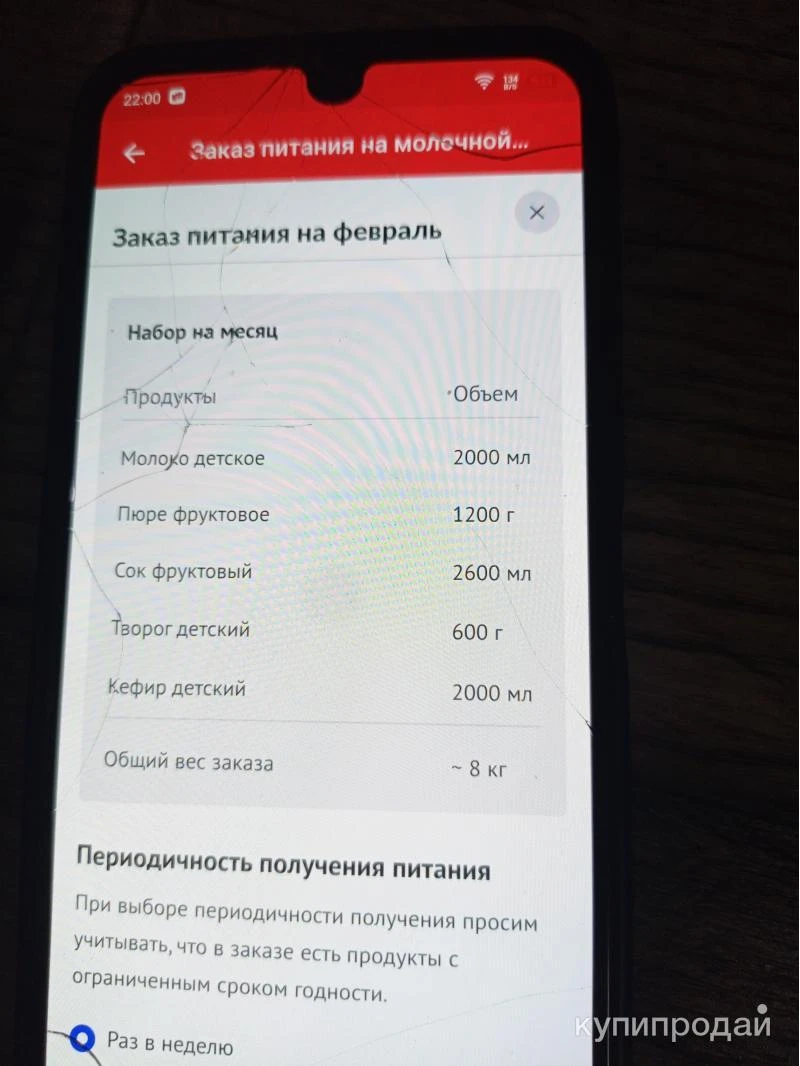Go back using the header arrow
This screenshot has width=800, height=1066.
coord(133,153)
